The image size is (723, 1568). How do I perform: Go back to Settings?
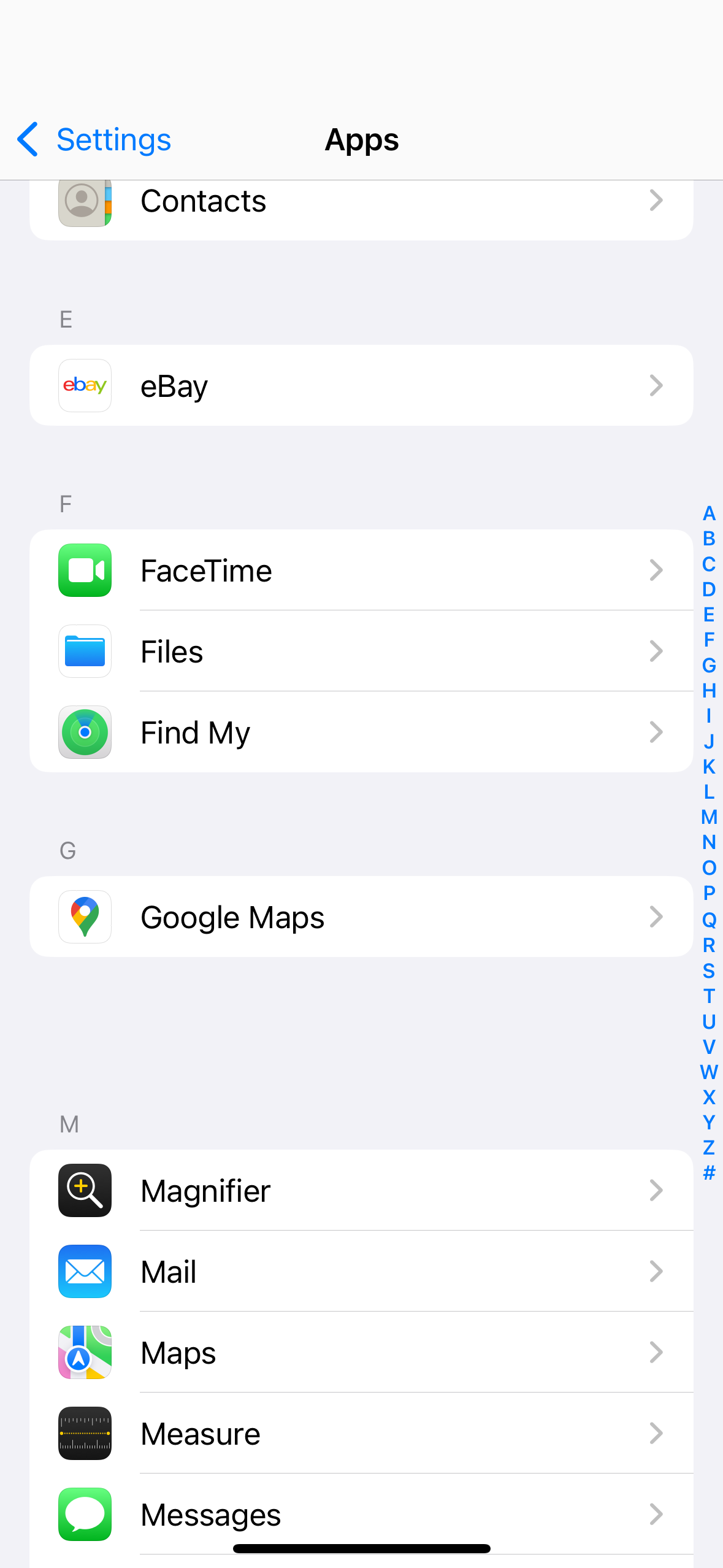pyautogui.click(x=93, y=140)
